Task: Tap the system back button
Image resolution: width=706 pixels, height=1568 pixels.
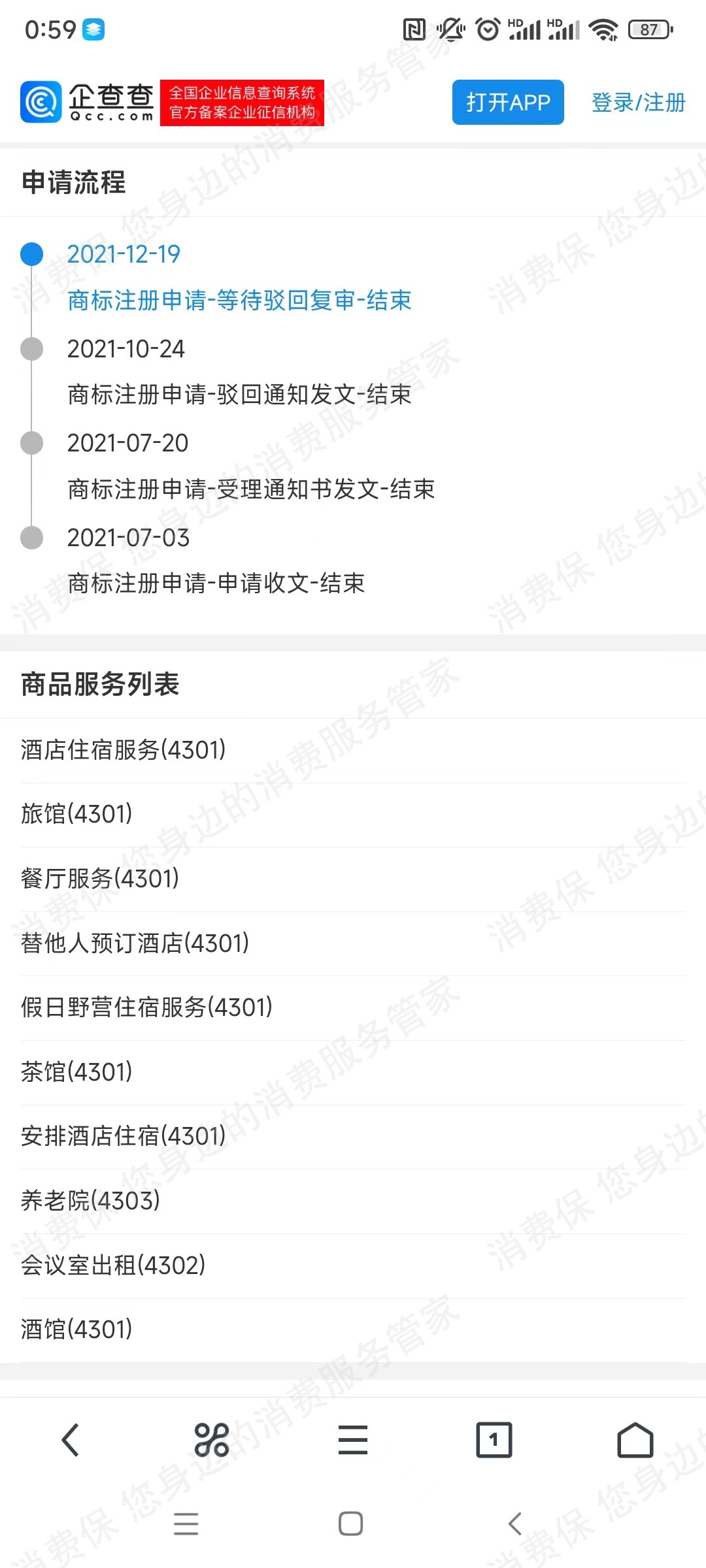Action: [515, 1524]
